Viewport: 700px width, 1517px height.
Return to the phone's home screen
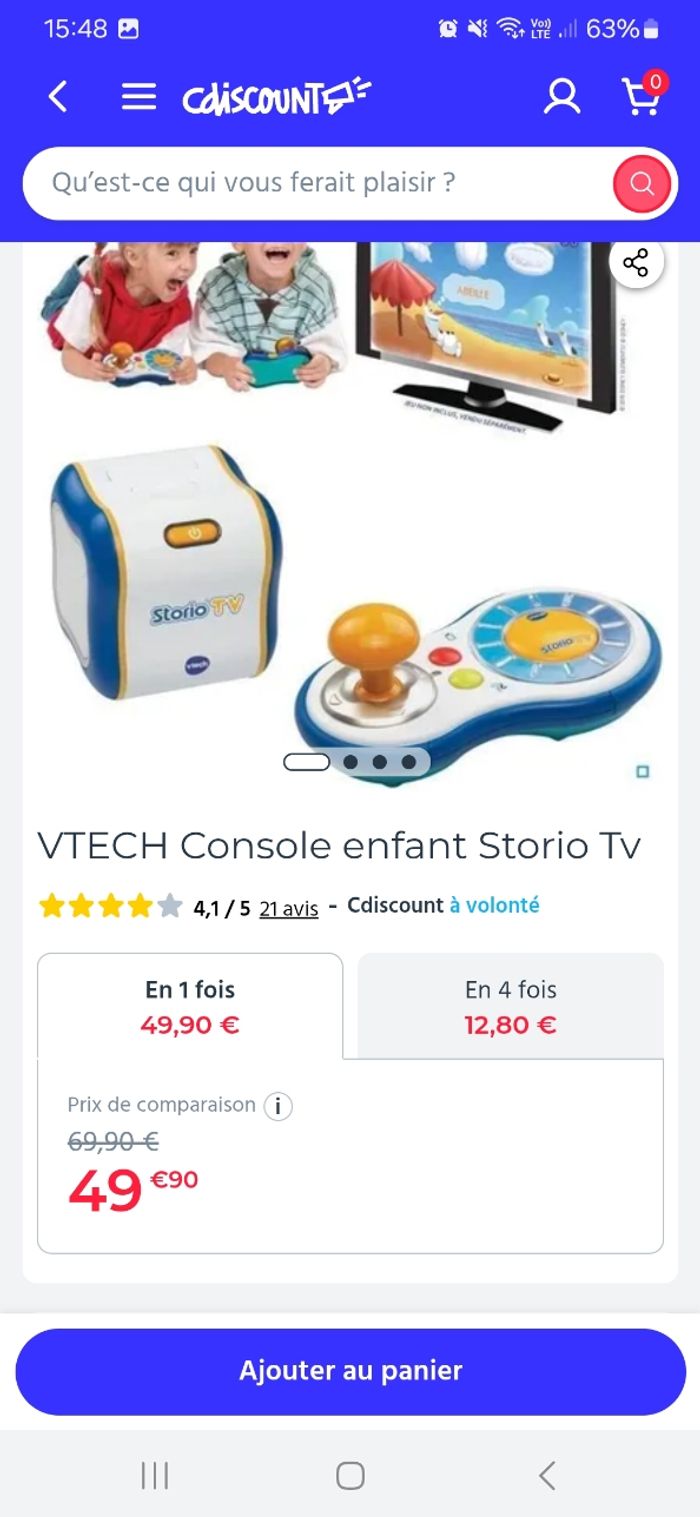point(350,1475)
